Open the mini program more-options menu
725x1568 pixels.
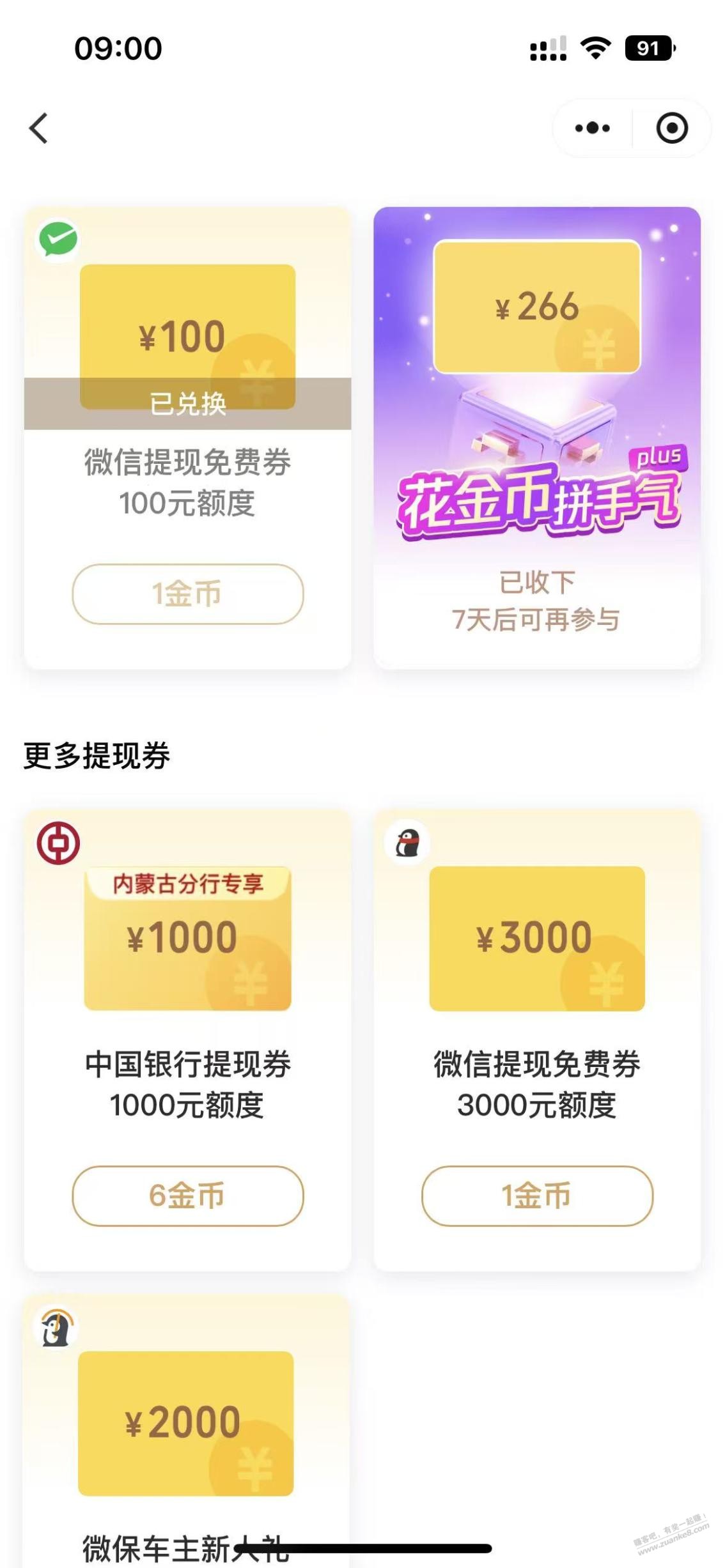[x=593, y=128]
